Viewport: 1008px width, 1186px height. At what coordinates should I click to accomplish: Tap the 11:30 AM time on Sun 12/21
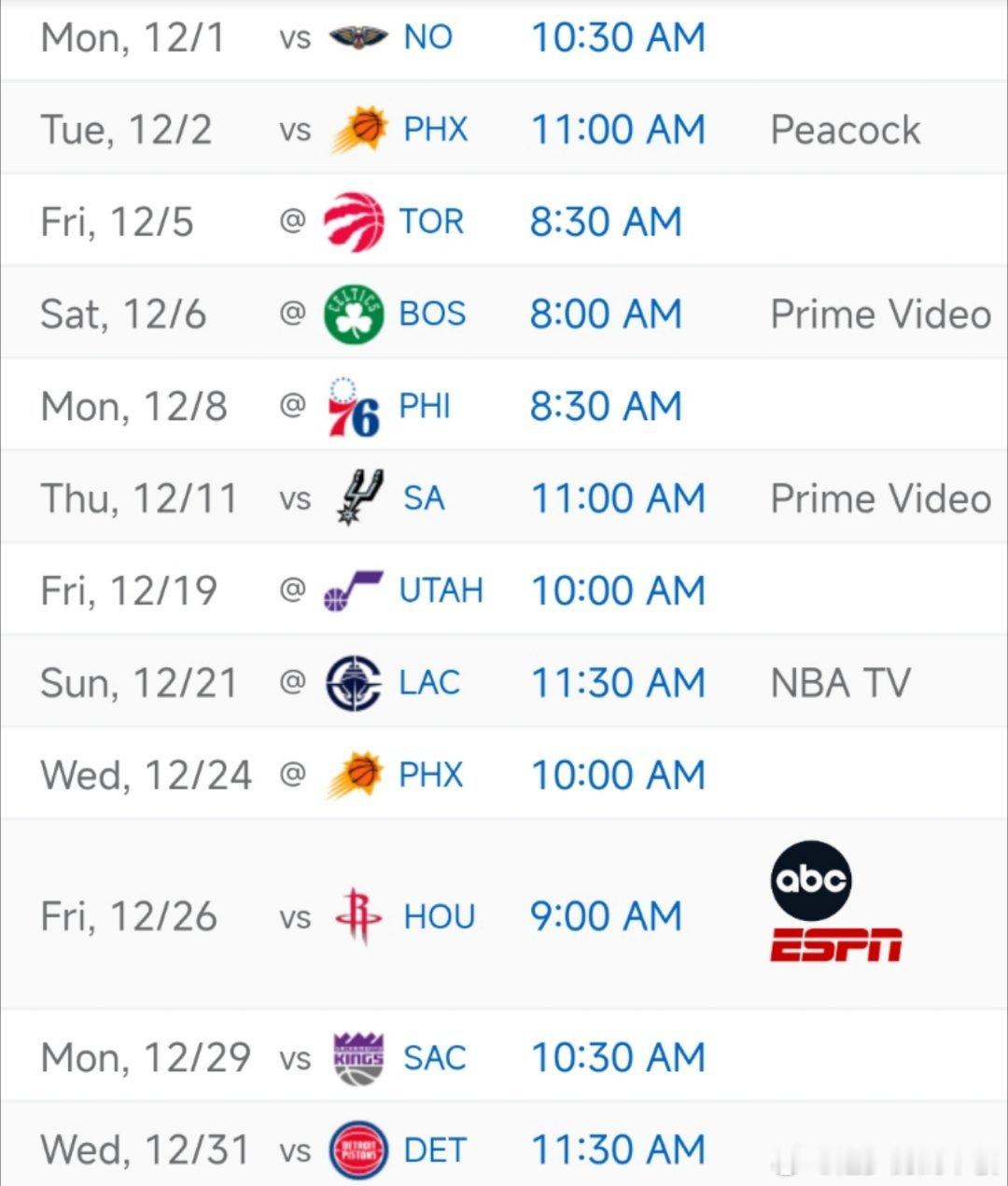point(618,683)
